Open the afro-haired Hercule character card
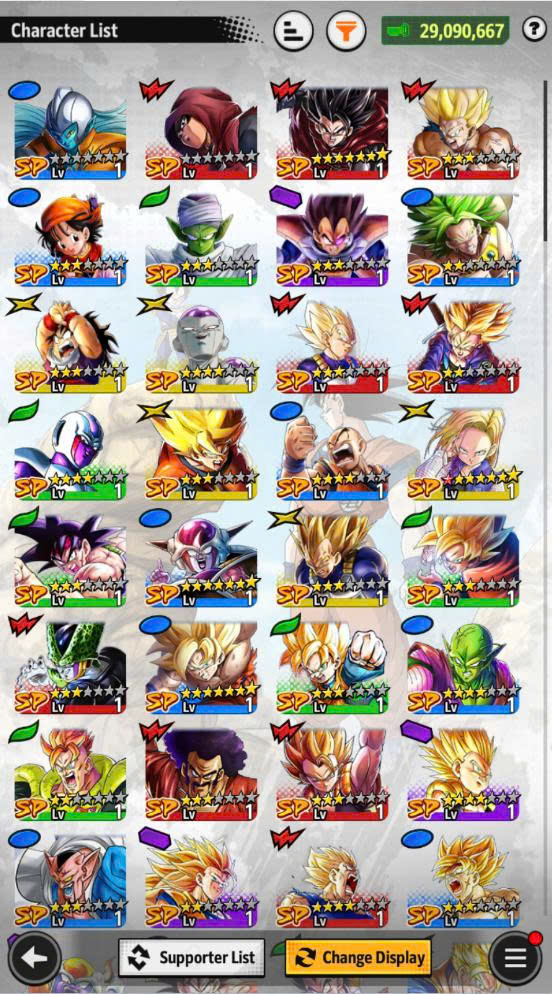This screenshot has width=552, height=994. 202,774
